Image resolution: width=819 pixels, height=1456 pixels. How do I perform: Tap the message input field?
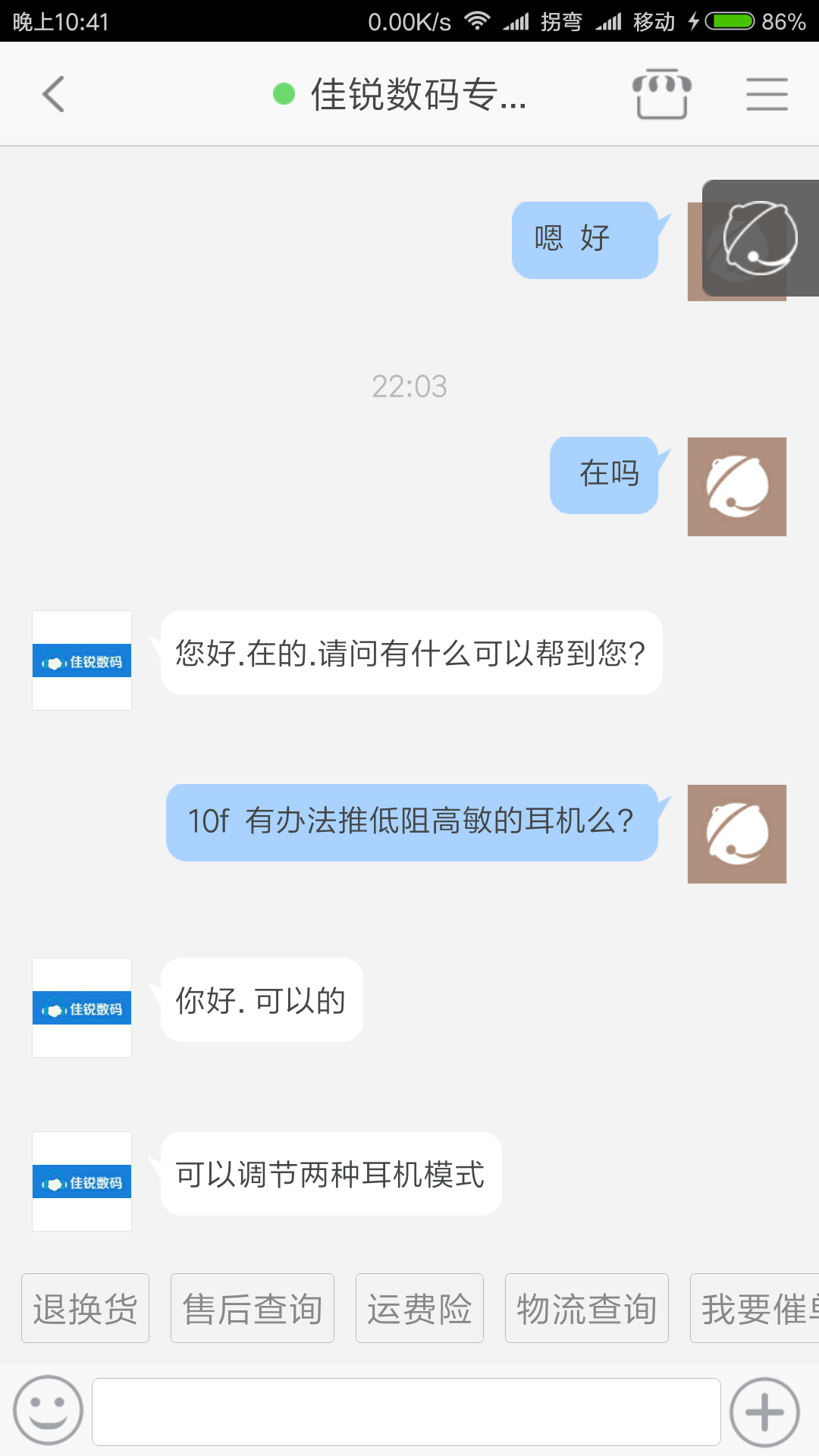[x=406, y=1410]
